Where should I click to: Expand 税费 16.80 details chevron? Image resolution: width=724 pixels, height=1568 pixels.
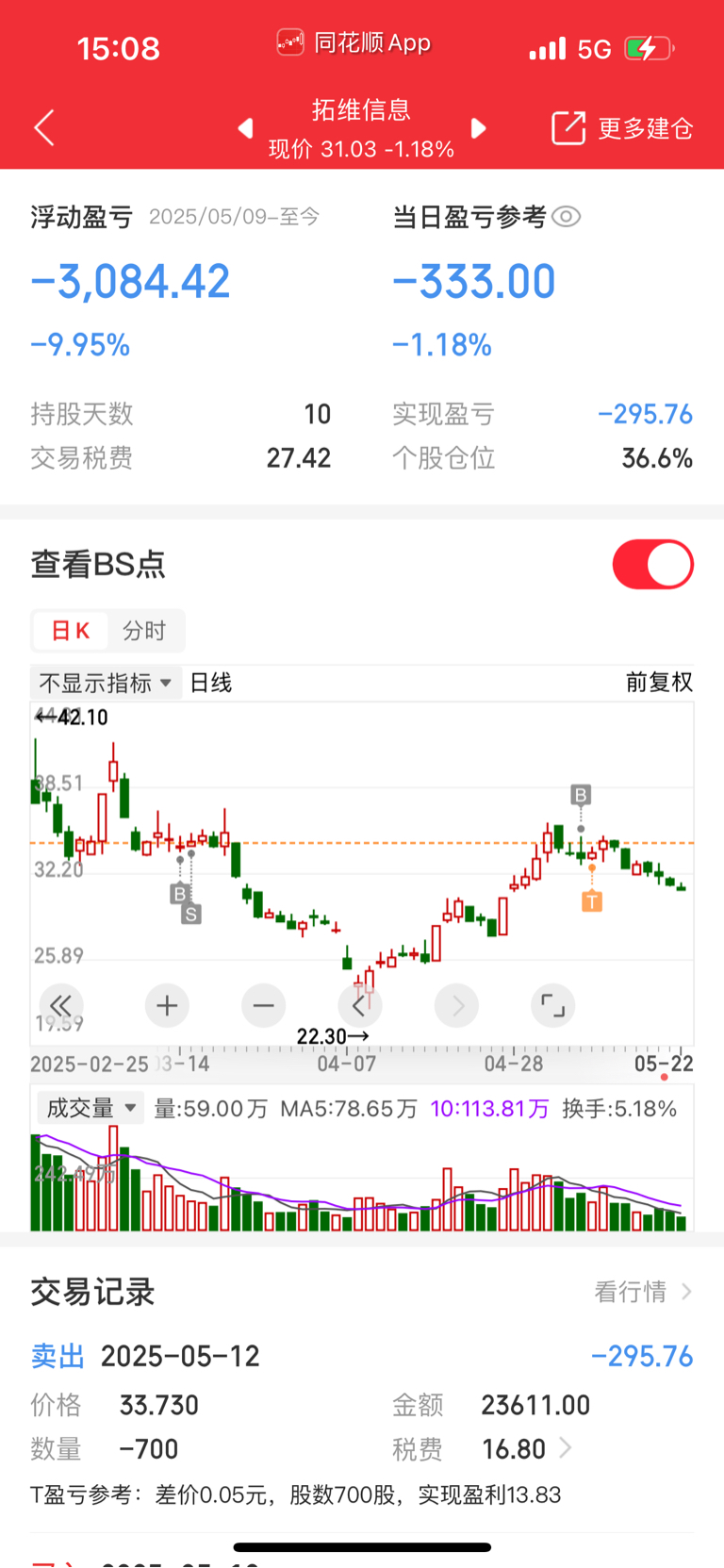point(566,1447)
